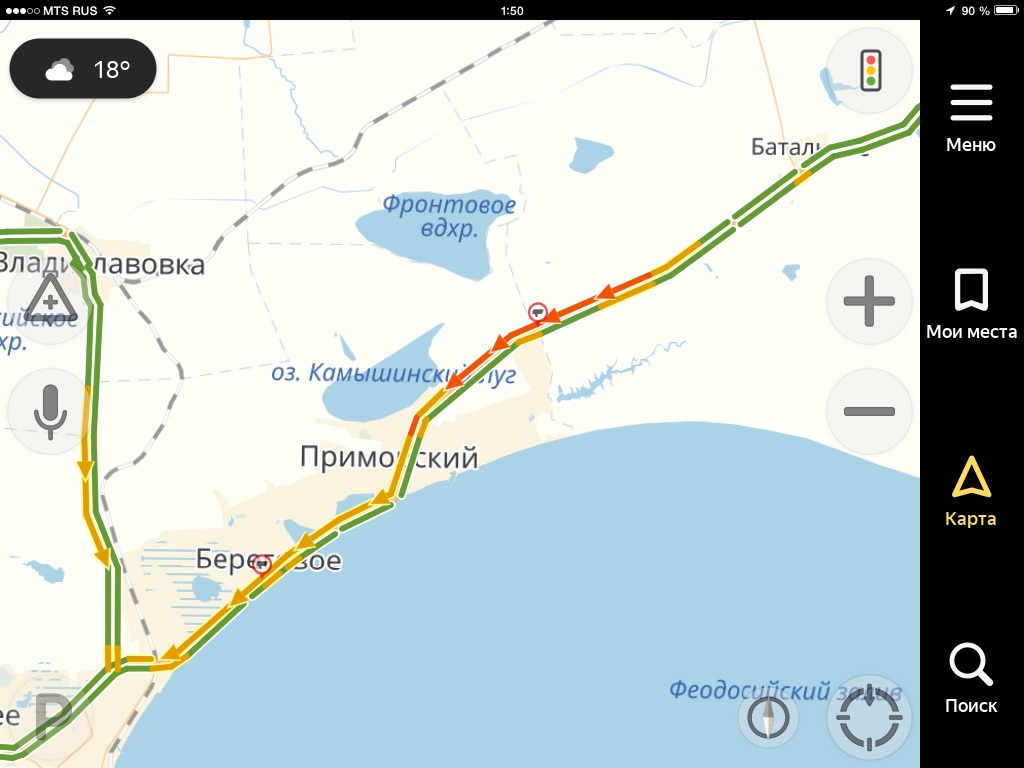Image resolution: width=1024 pixels, height=768 pixels.
Task: Add a road event with triangle icon
Action: point(50,299)
